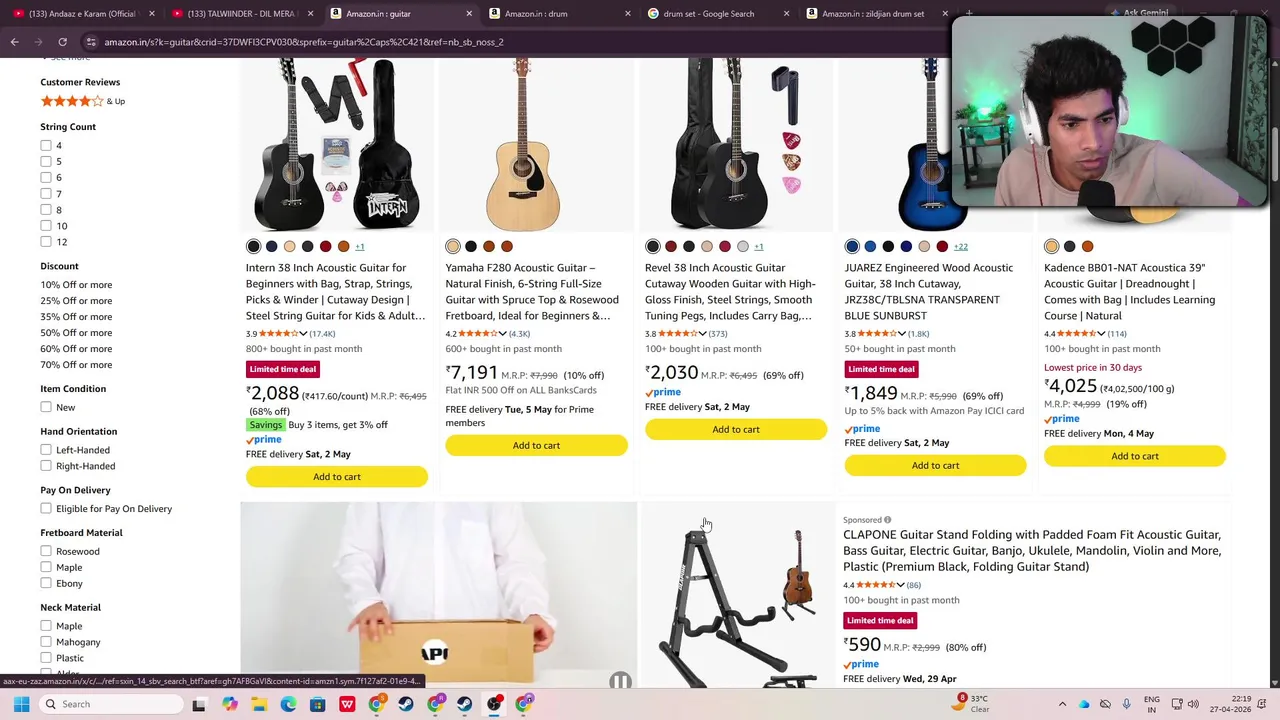Screen dimensions: 1280x720
Task: Check Eligible for Pay On Delivery
Action: 46,509
